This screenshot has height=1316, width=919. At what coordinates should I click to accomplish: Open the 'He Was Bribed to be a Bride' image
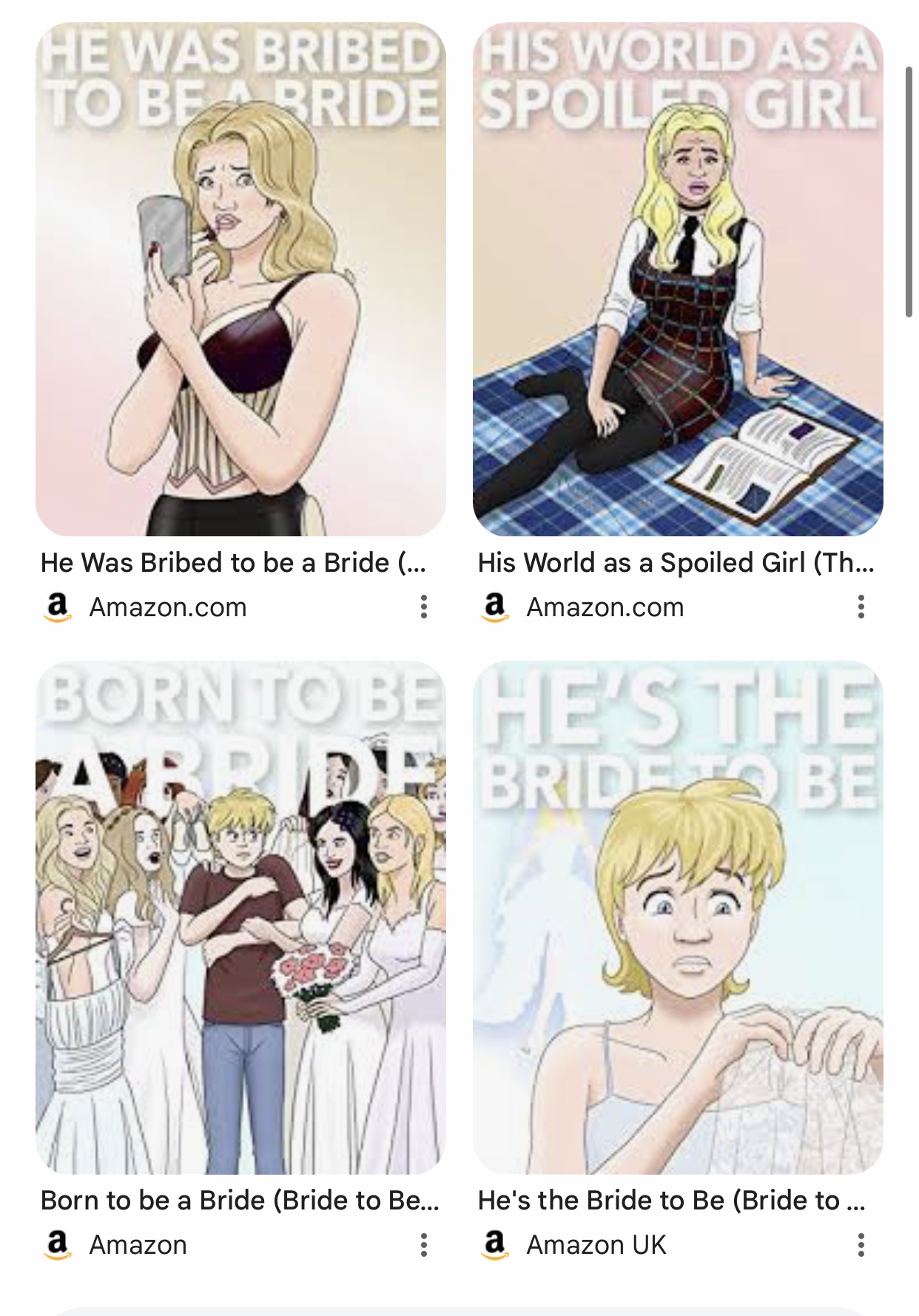[x=240, y=280]
